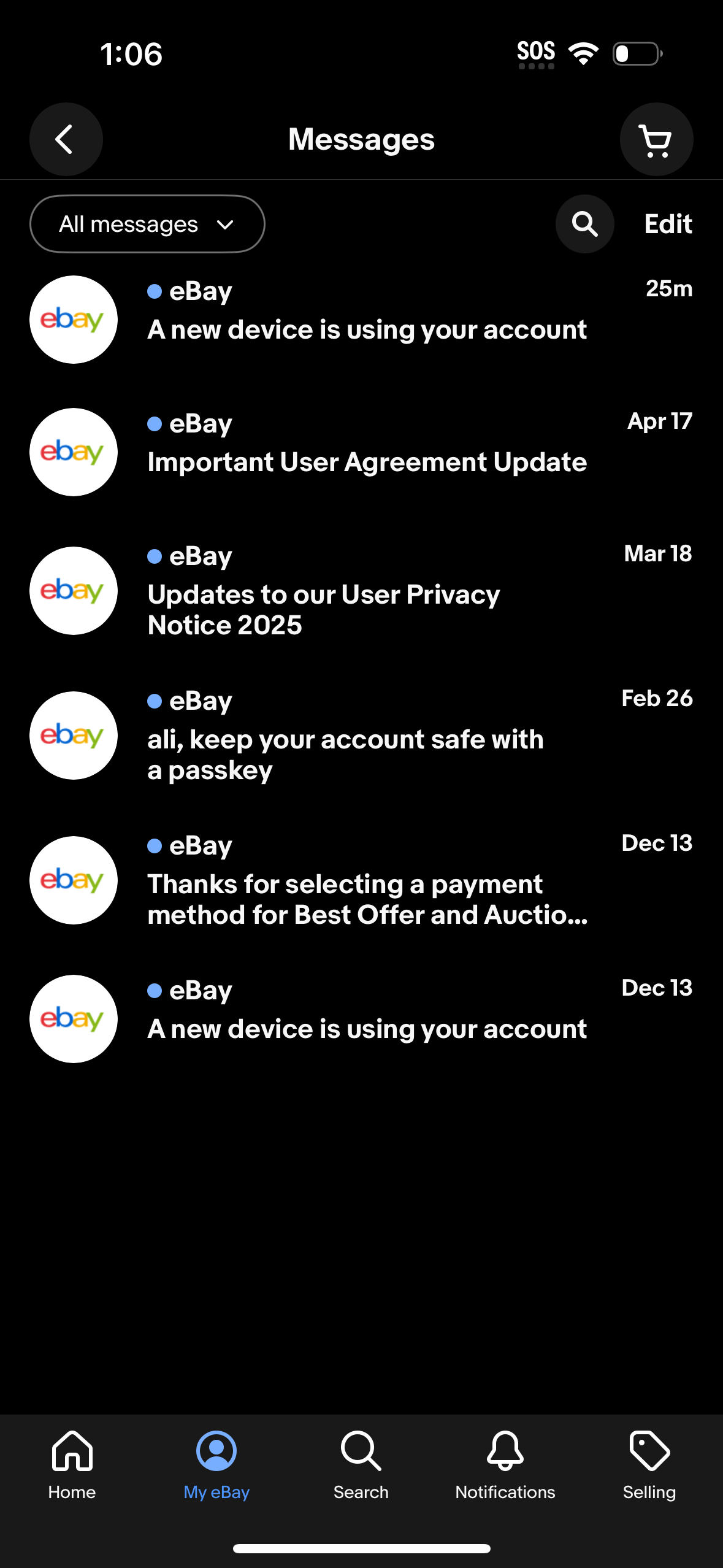Tap Edit to manage messages
The width and height of the screenshot is (723, 1568).
(667, 224)
